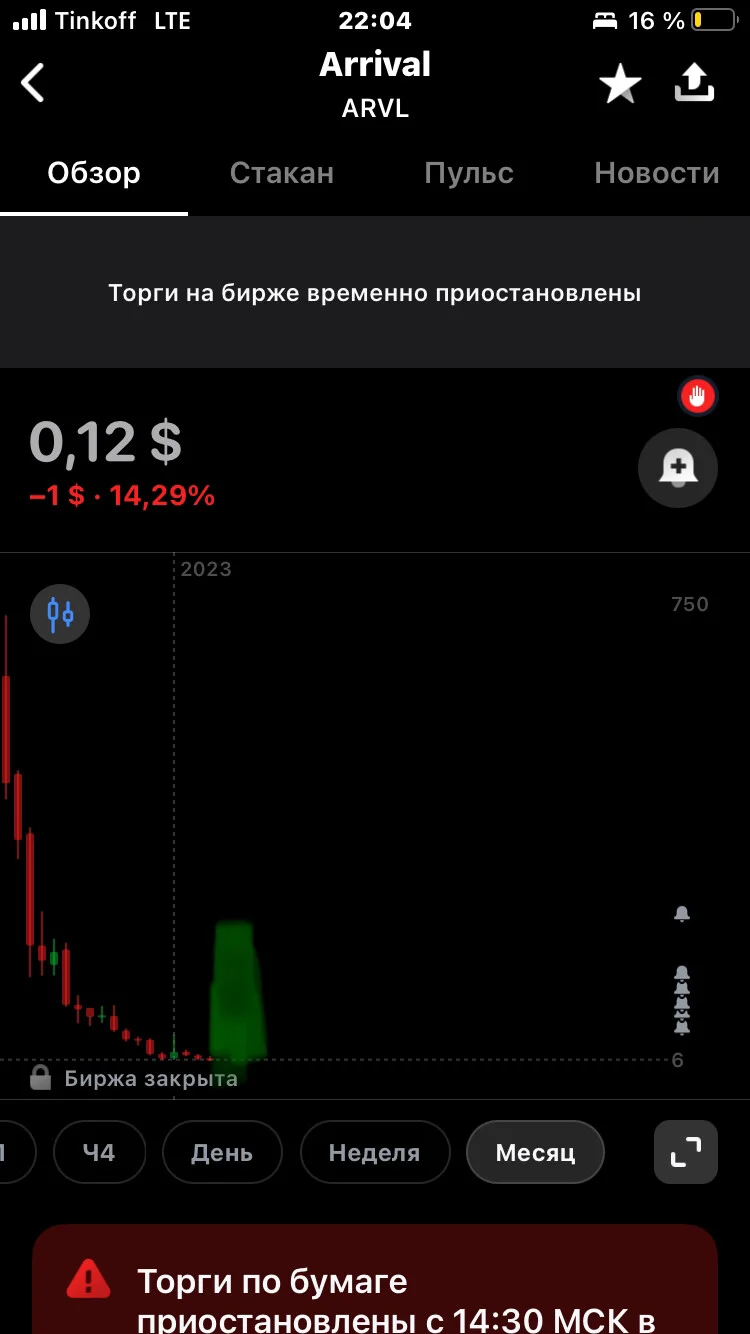This screenshot has height=1334, width=750.
Task: Add Arrival to favorites with the star
Action: pyautogui.click(x=620, y=84)
